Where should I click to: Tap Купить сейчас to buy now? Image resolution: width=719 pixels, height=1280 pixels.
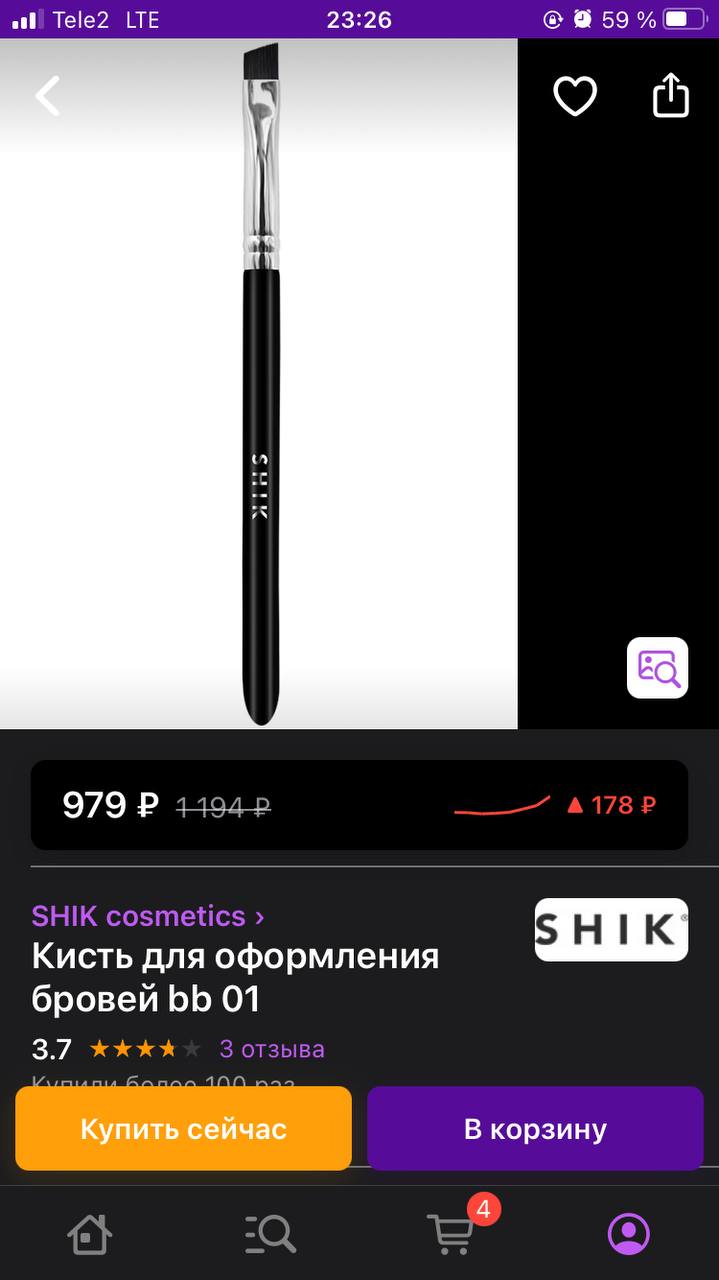pos(184,1129)
